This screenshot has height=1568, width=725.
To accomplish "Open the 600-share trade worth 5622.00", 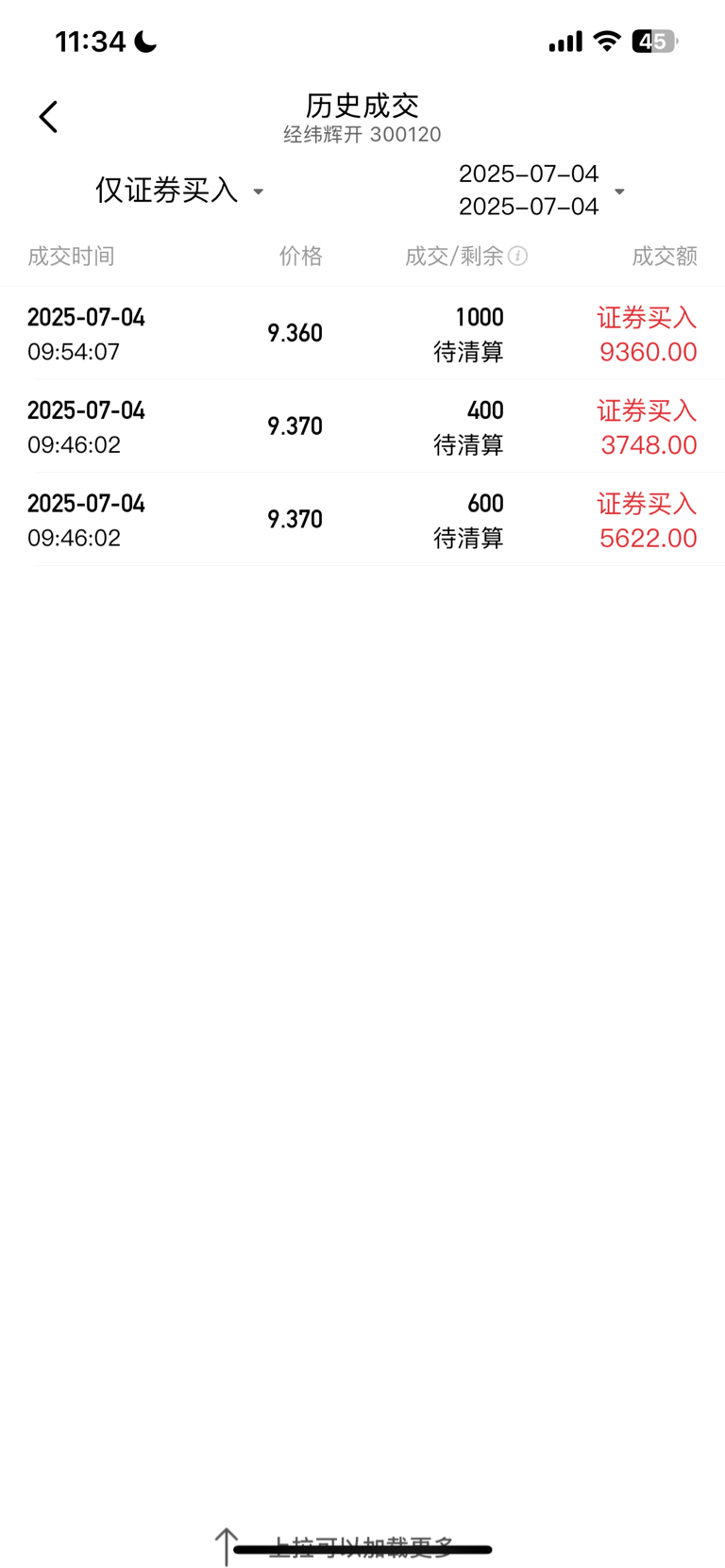I will pyautogui.click(x=362, y=520).
